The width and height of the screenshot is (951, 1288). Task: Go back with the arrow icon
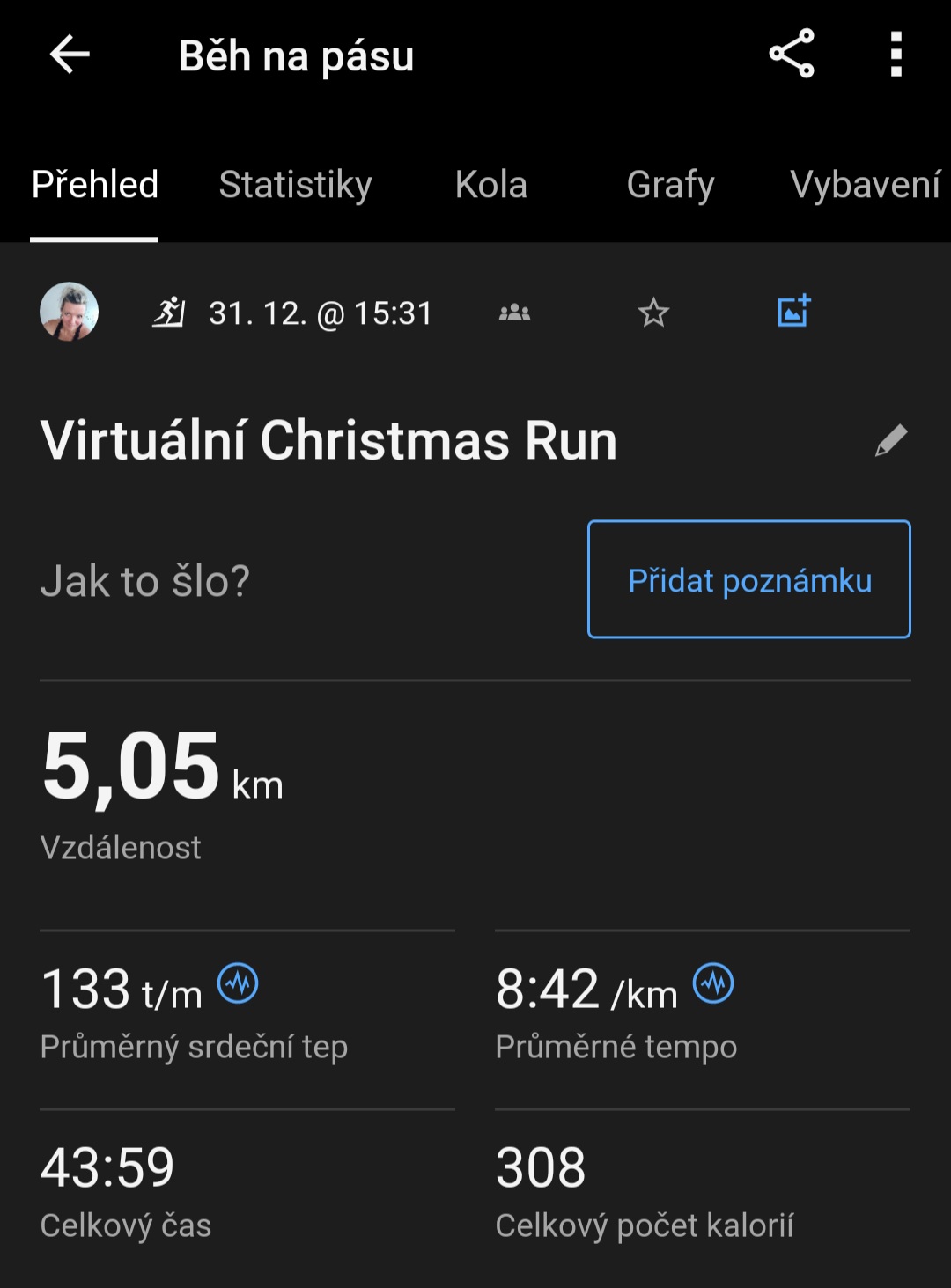click(x=70, y=55)
